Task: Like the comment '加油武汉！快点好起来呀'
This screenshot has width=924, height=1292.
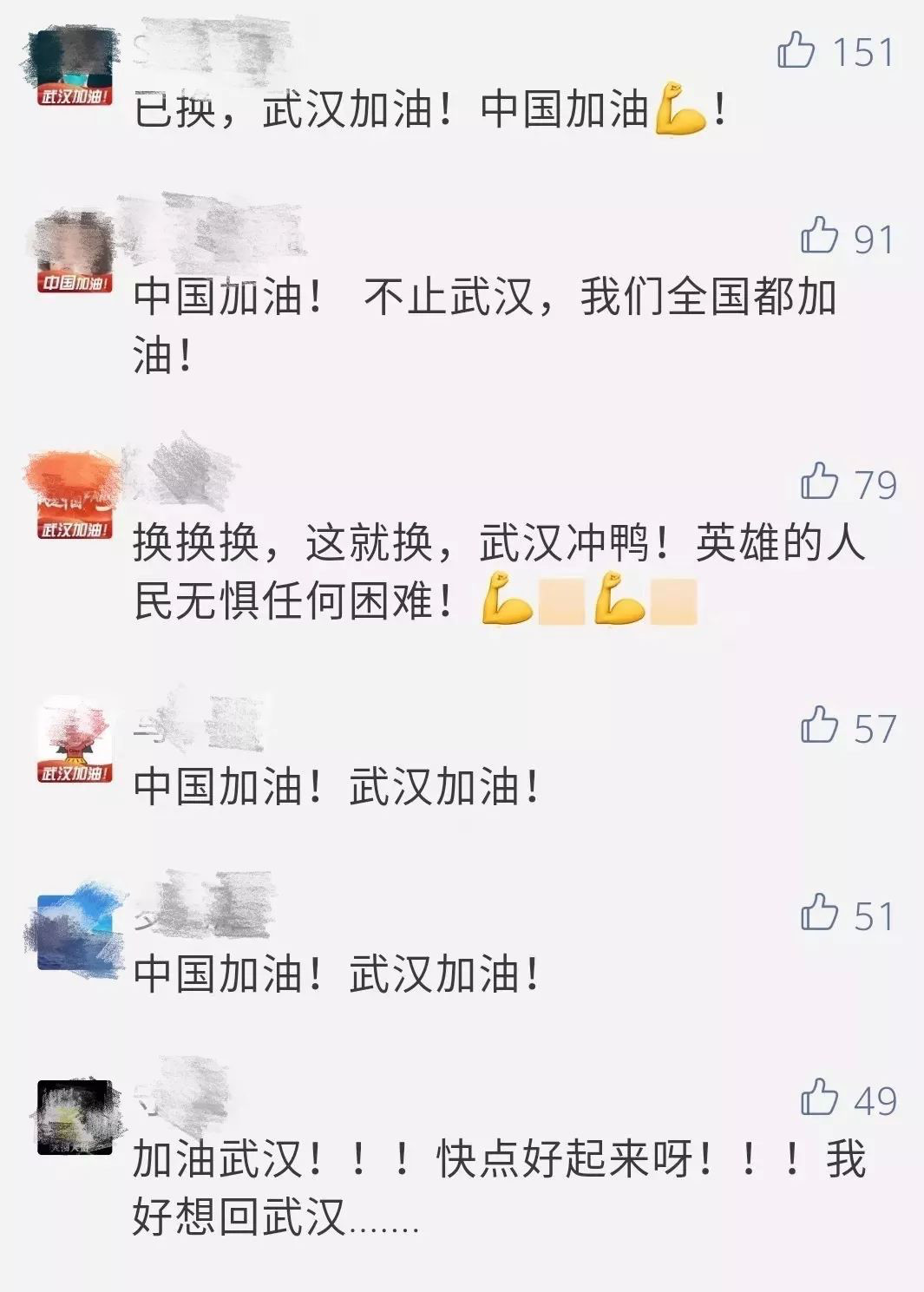Action: tap(819, 1098)
